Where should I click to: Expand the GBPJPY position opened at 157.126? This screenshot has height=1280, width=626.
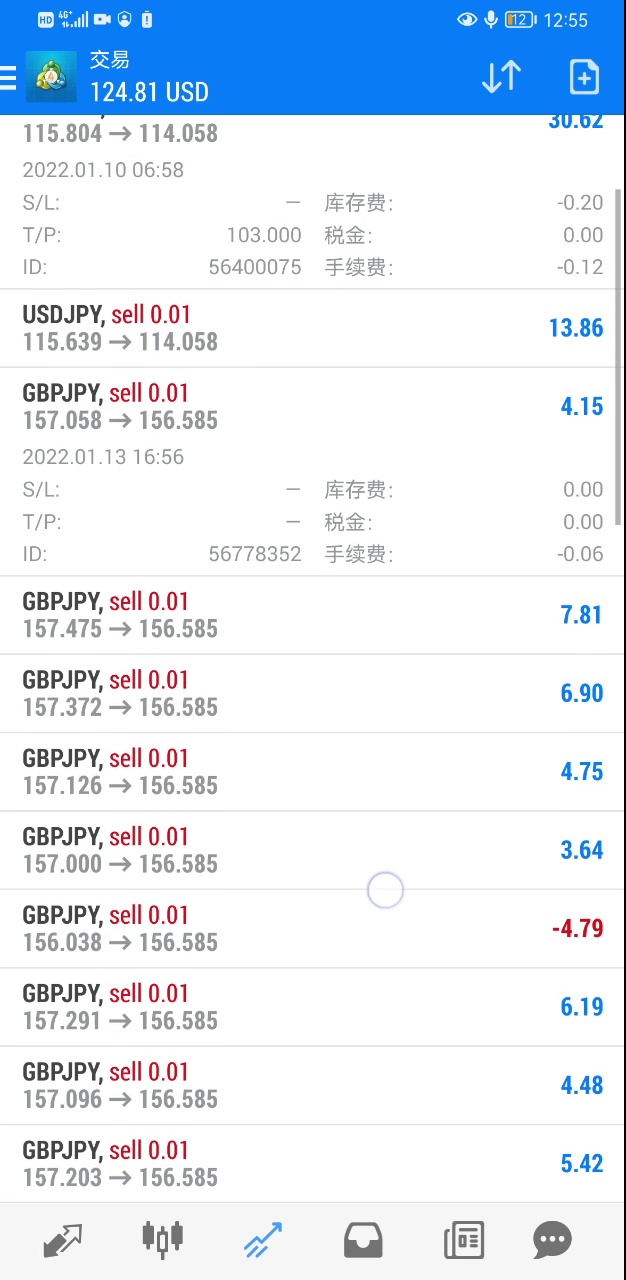tap(312, 772)
